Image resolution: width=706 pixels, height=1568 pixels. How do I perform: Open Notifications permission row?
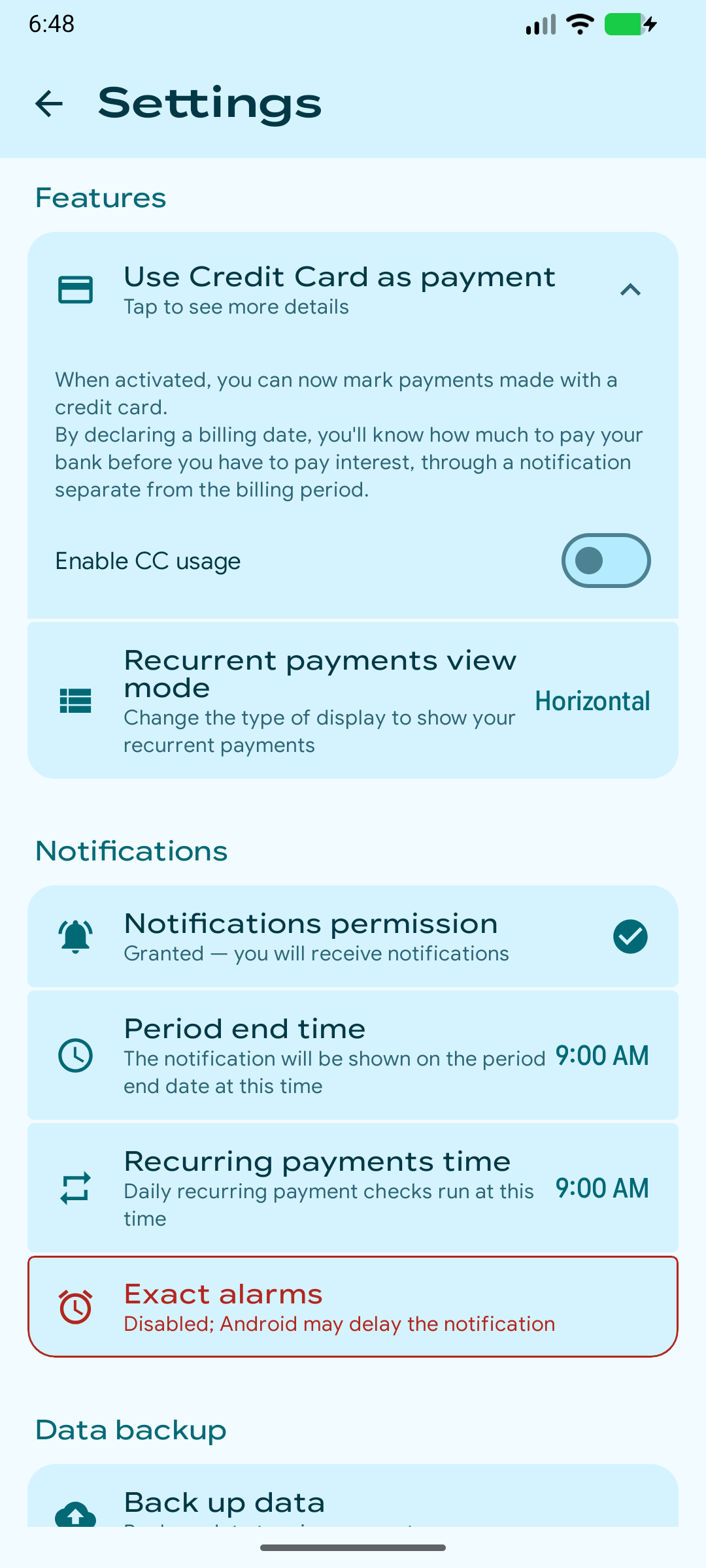(353, 936)
